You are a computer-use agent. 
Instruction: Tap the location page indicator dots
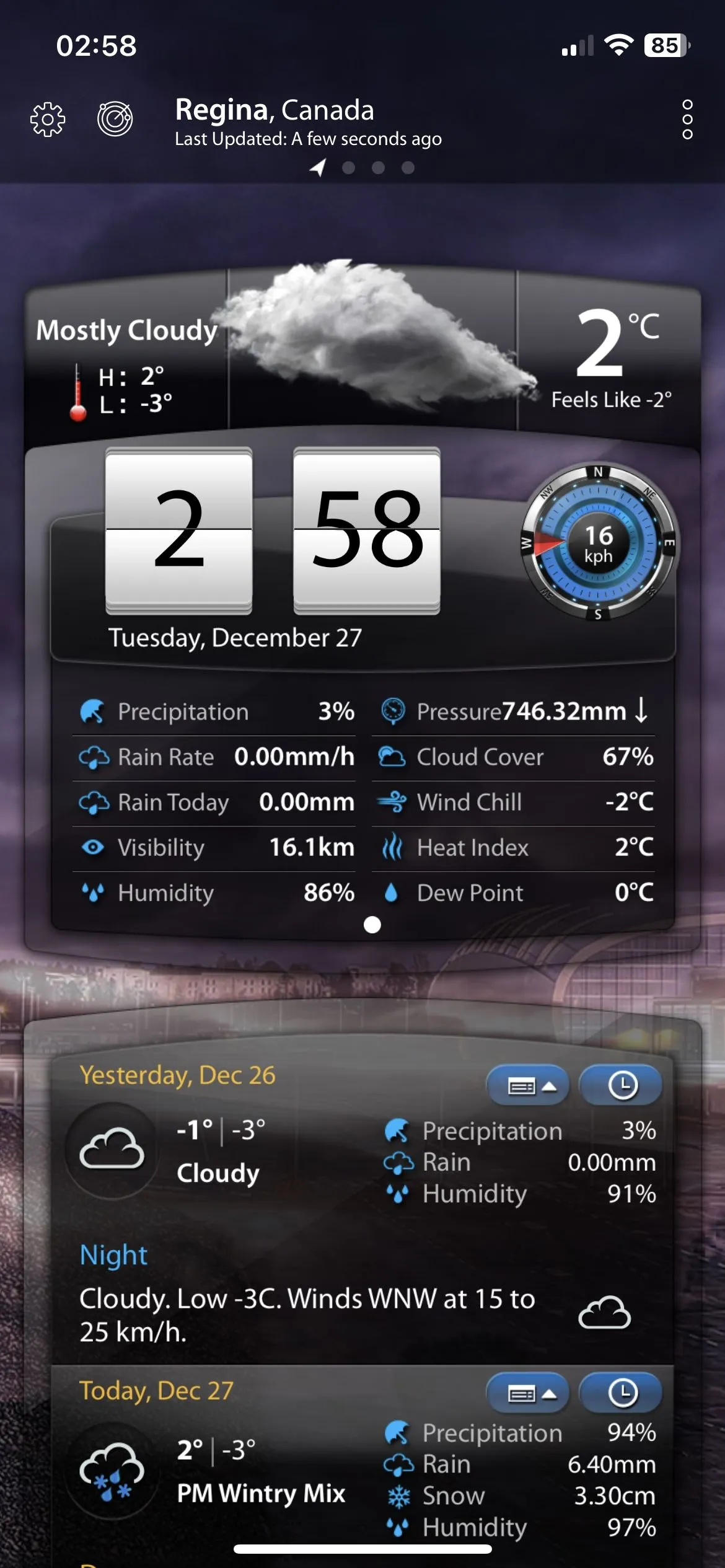362,167
